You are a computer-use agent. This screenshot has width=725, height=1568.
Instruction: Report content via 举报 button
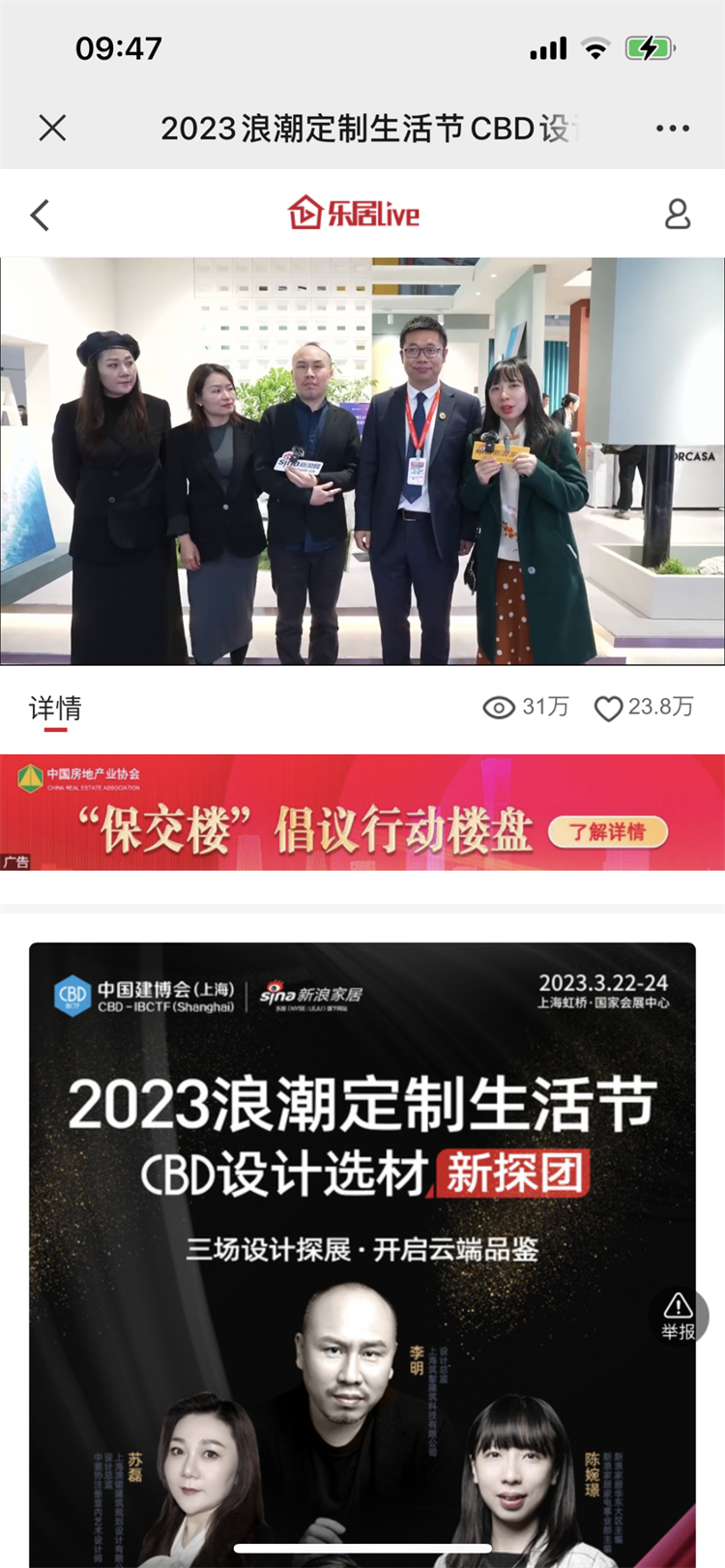679,1317
